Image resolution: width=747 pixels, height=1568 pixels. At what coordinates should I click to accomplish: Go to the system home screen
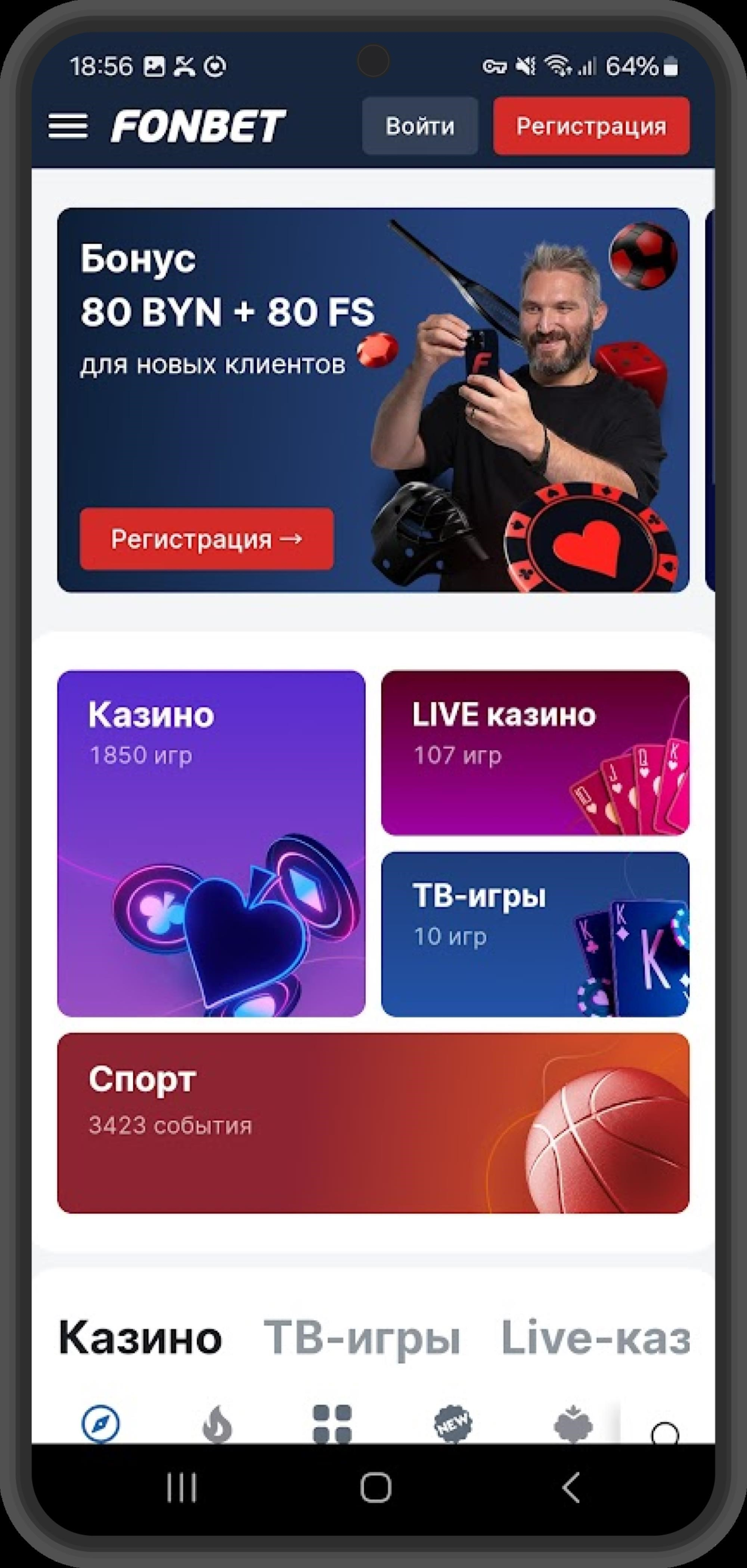(375, 1488)
